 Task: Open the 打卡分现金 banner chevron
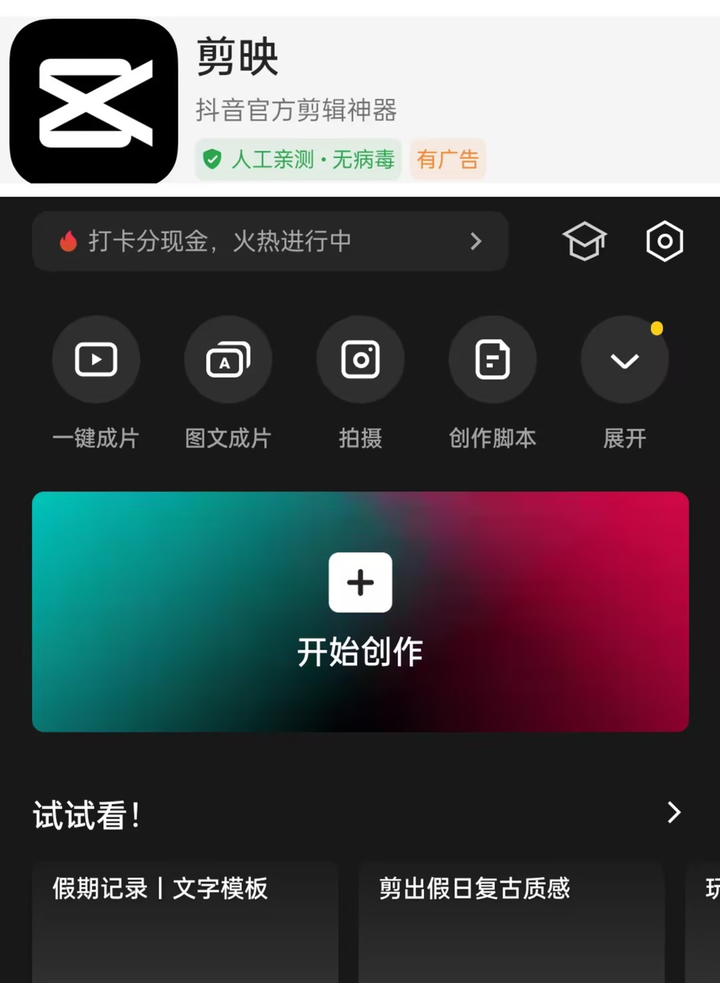(477, 241)
